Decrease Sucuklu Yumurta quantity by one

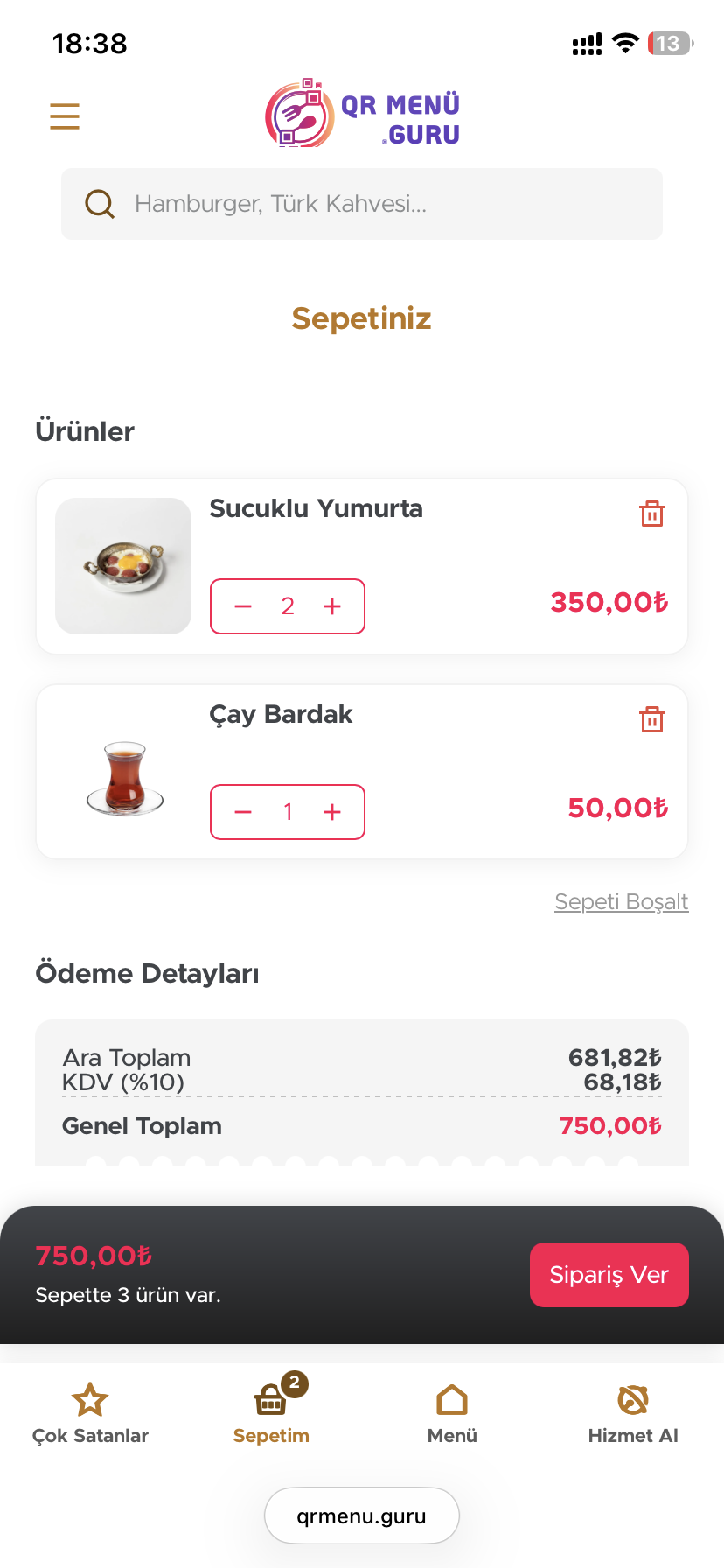coord(243,606)
